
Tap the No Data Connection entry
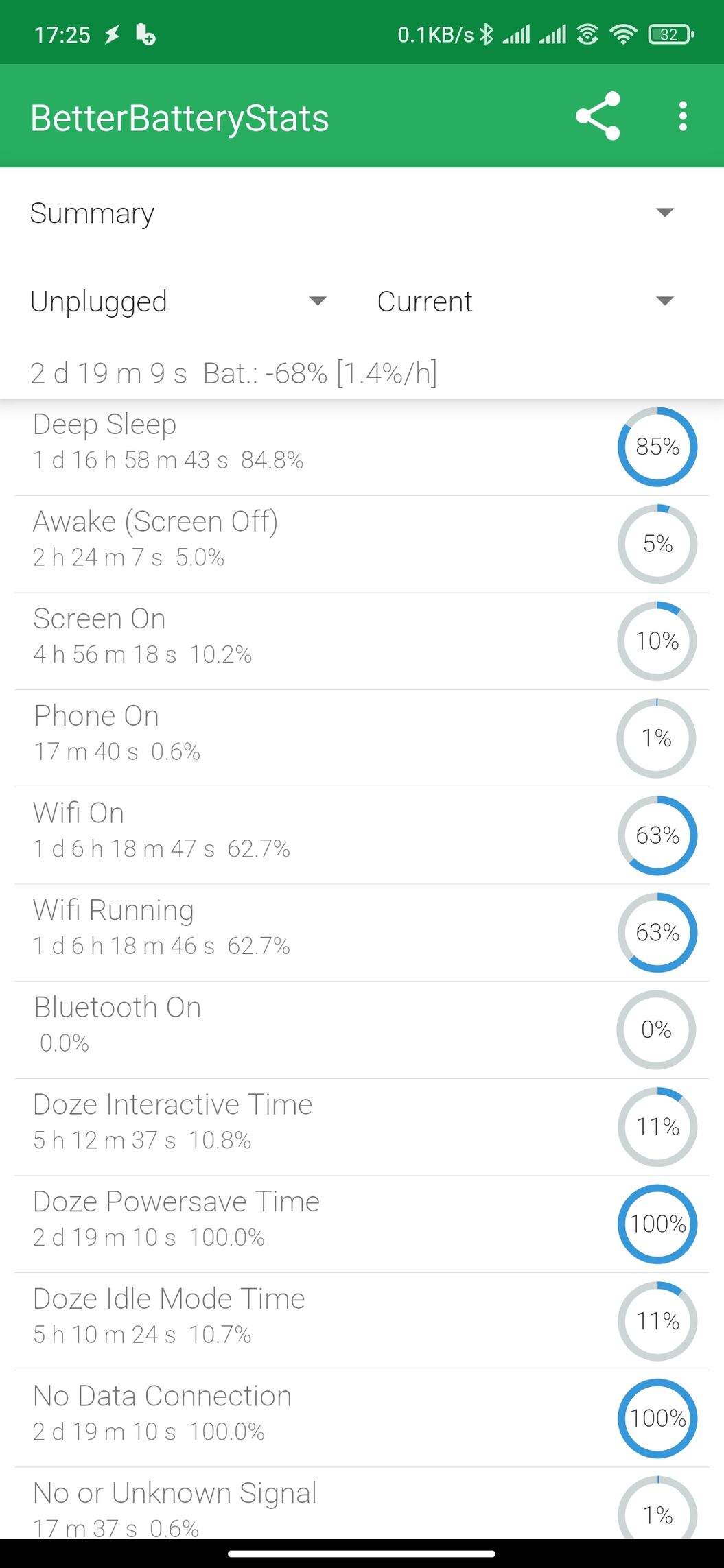point(362,1419)
